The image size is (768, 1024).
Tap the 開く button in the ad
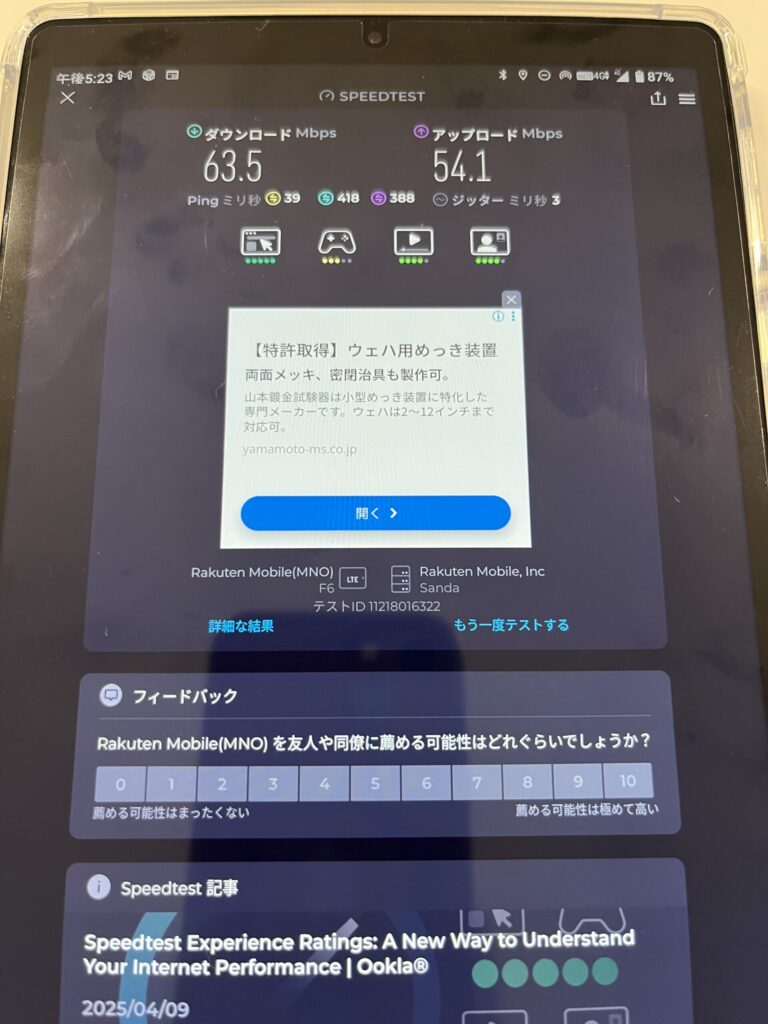click(376, 513)
